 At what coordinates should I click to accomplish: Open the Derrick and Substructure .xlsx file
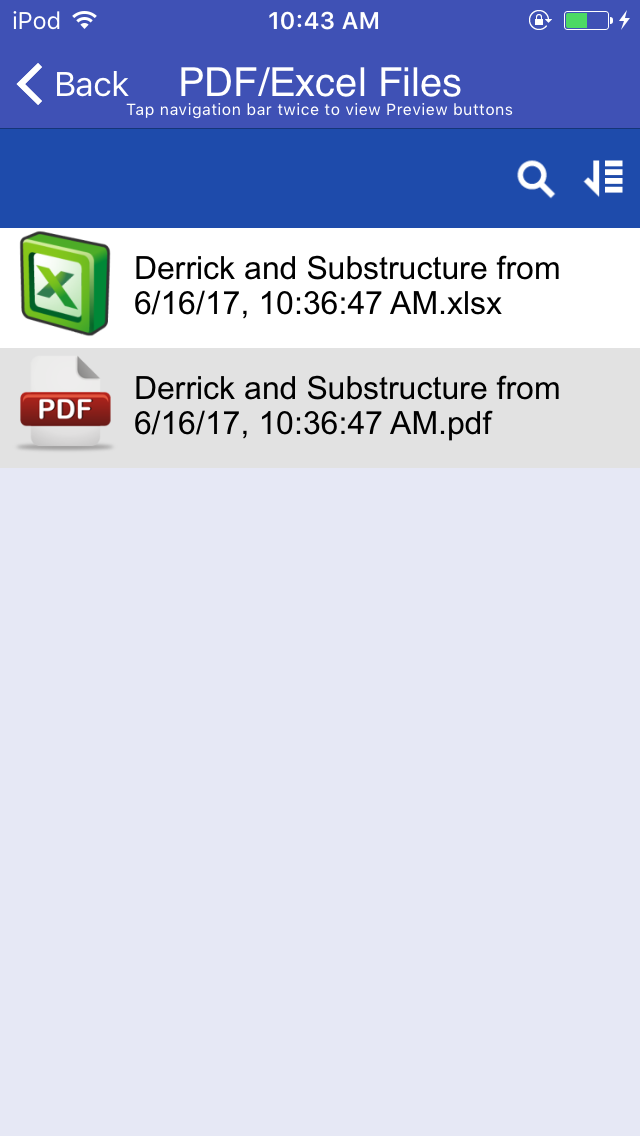[320, 288]
